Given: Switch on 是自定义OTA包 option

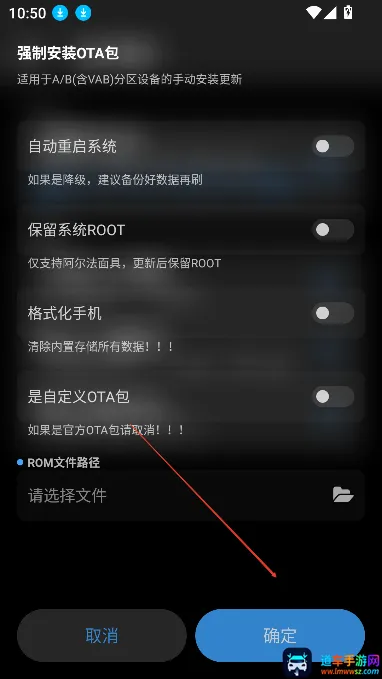Looking at the screenshot, I should (x=333, y=397).
